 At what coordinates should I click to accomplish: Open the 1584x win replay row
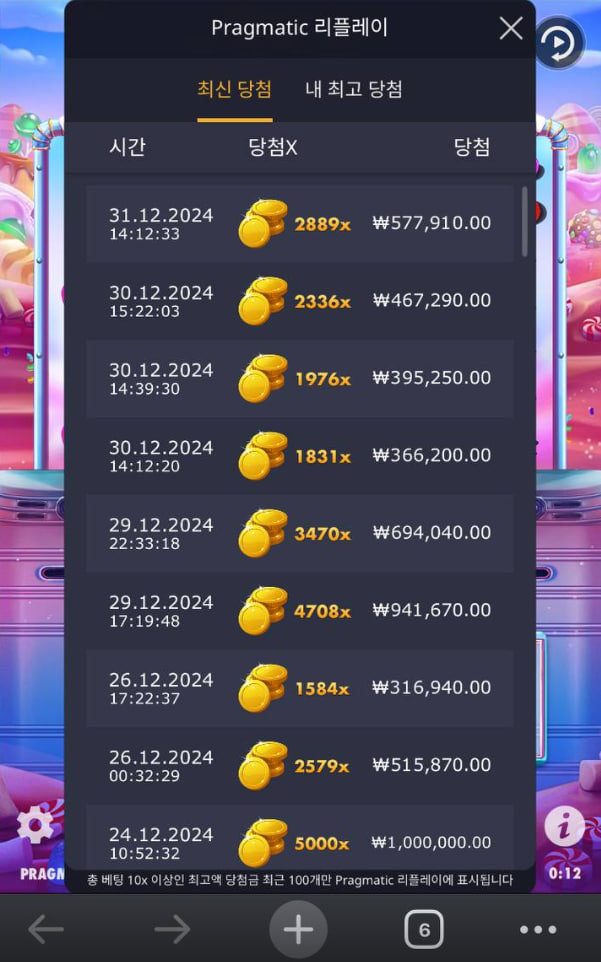pyautogui.click(x=300, y=688)
